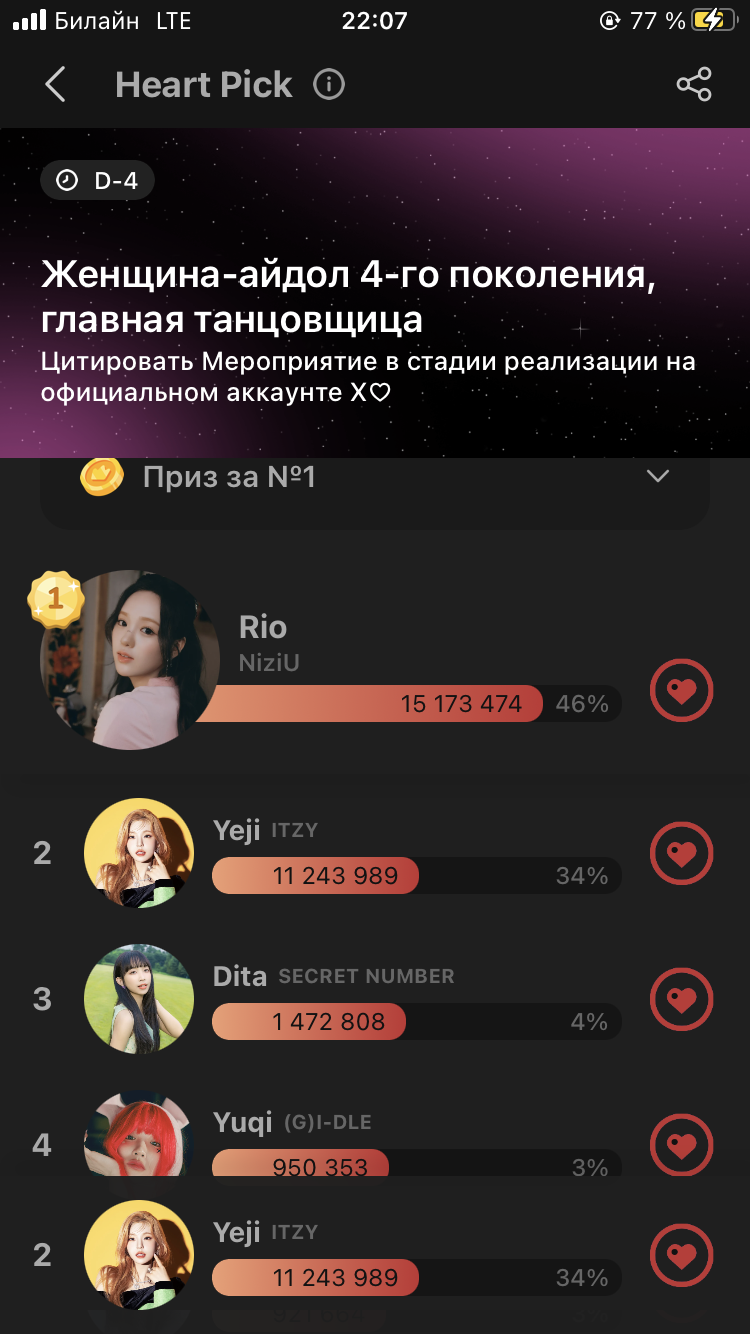The height and width of the screenshot is (1334, 750).
Task: Tap the heart button for Yuqi
Action: tap(681, 1143)
